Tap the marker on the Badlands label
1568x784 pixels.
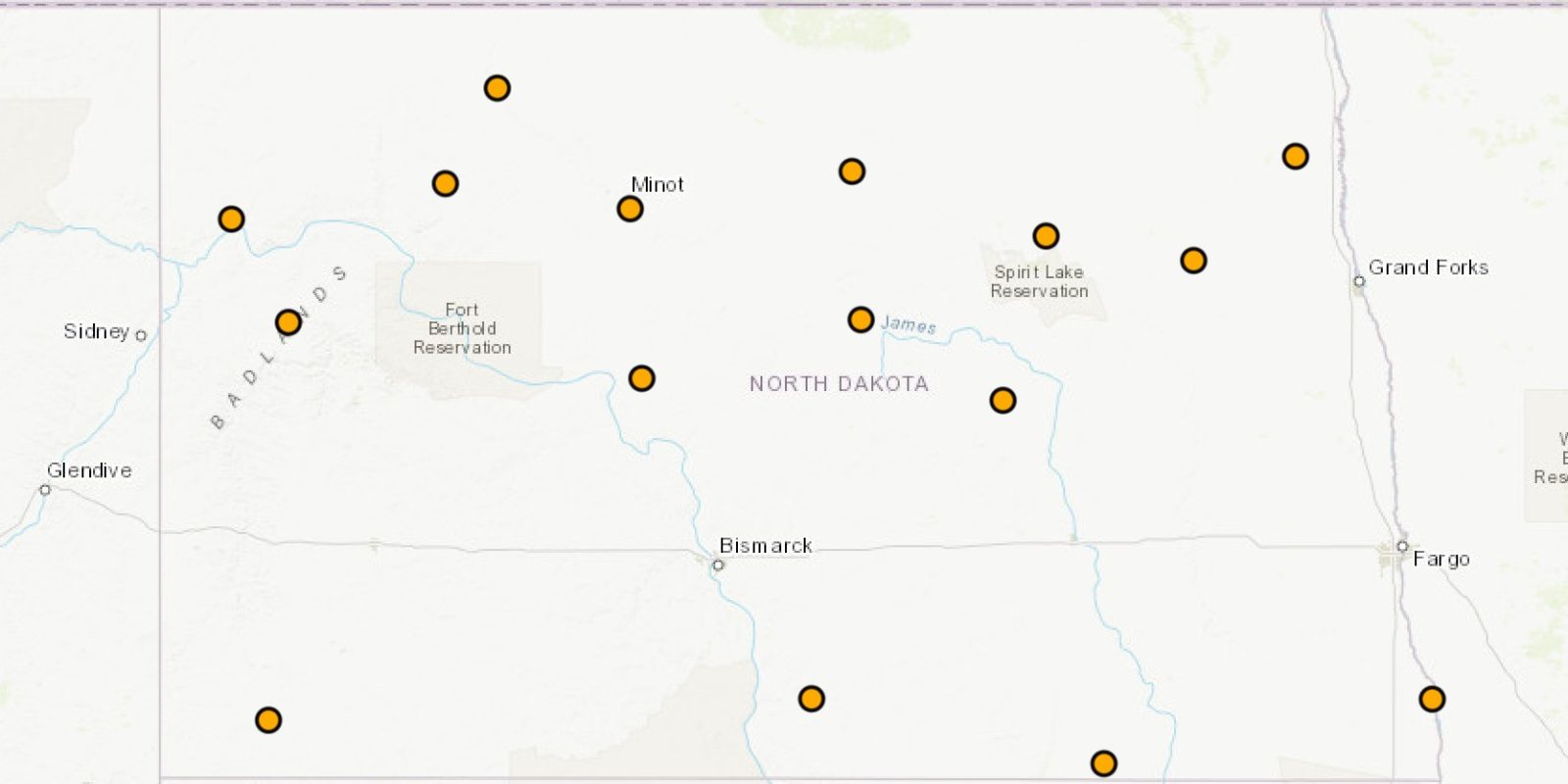[288, 322]
